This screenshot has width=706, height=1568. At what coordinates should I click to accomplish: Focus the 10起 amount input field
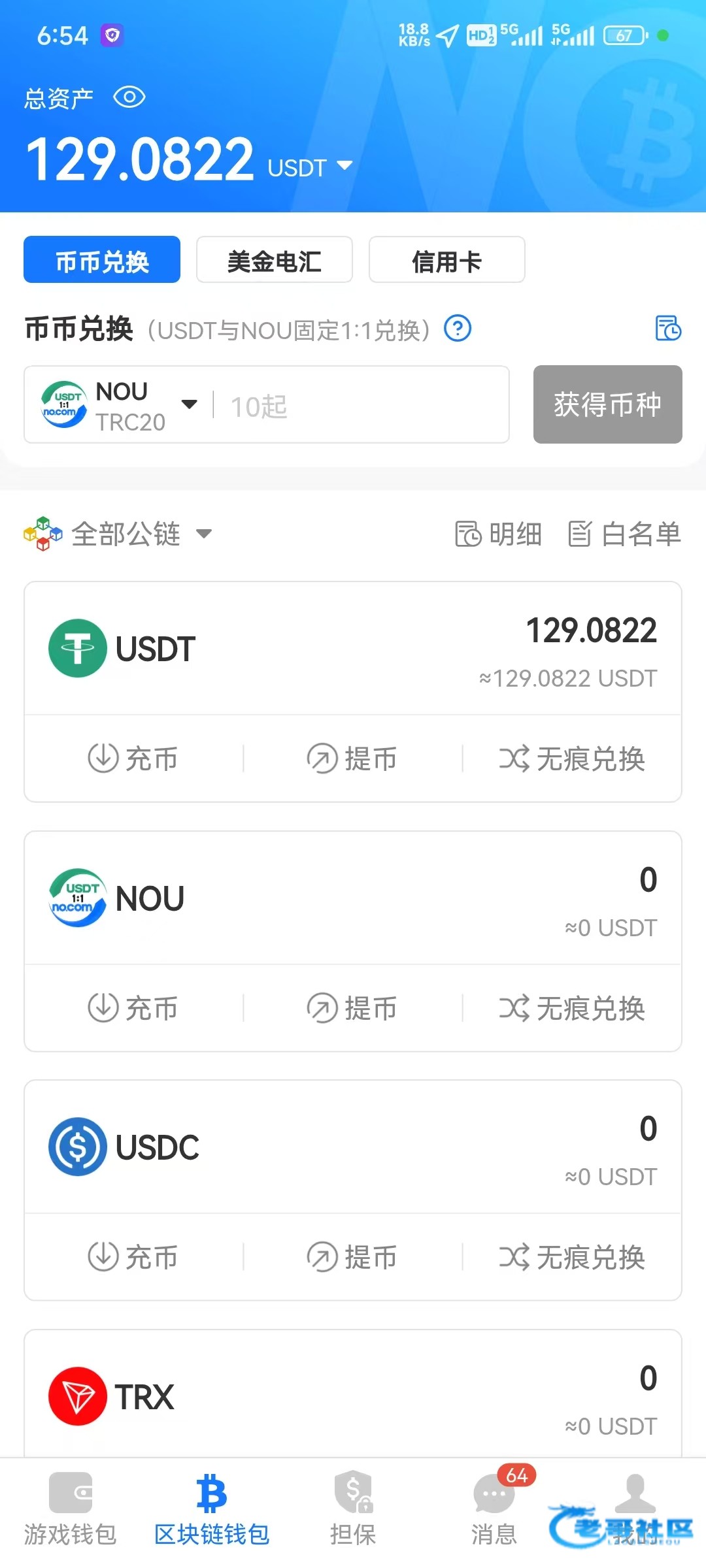pos(360,406)
